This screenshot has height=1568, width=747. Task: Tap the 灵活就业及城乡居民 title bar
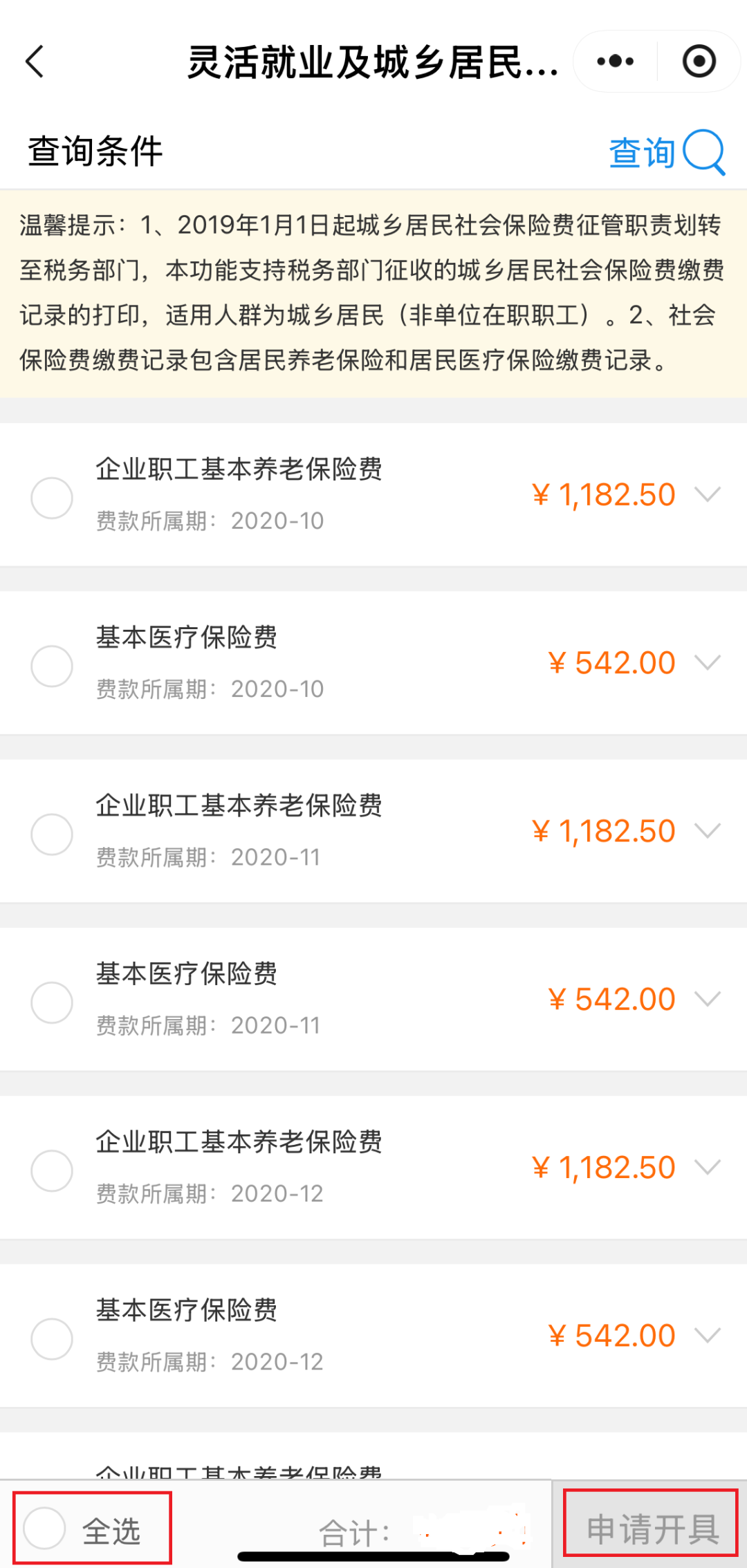(373, 61)
